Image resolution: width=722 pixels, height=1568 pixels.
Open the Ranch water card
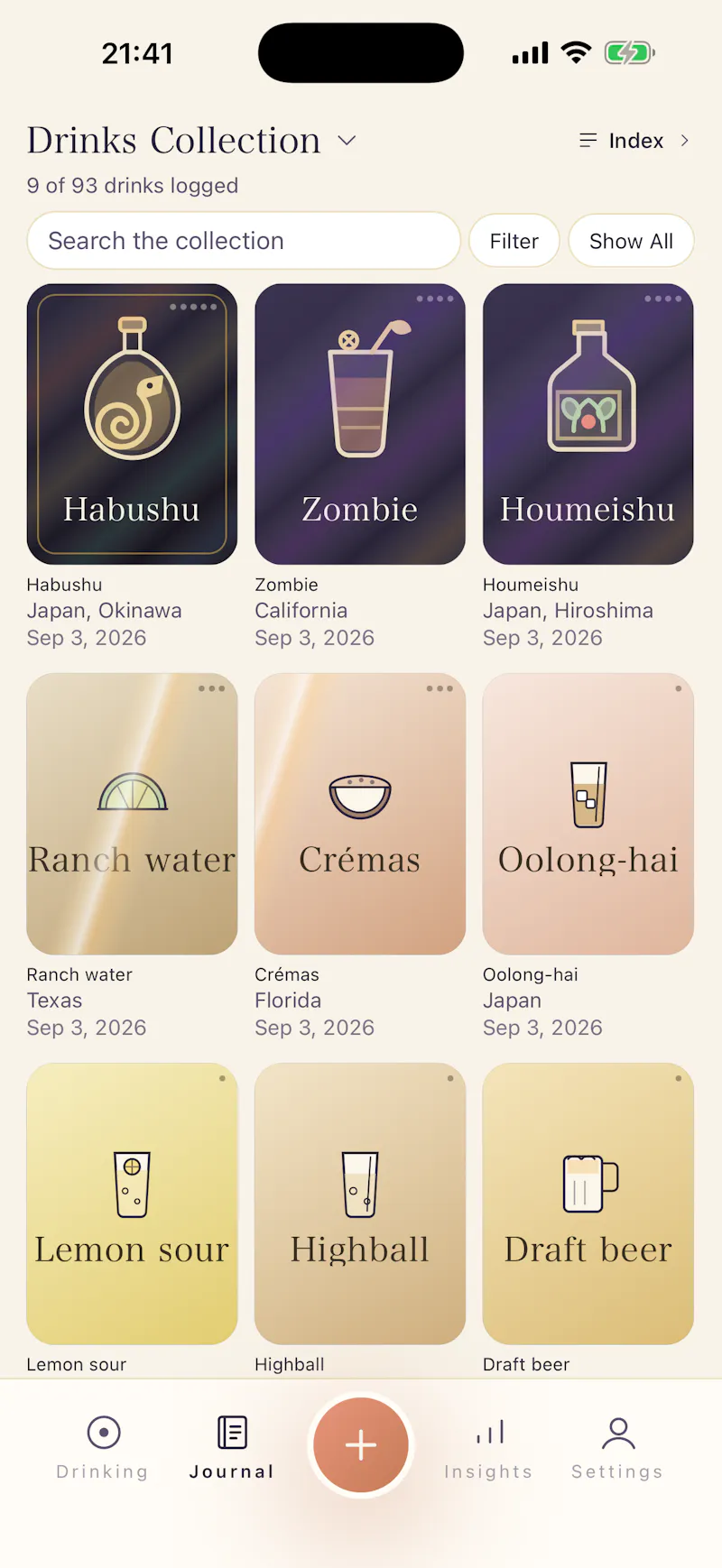pos(132,814)
